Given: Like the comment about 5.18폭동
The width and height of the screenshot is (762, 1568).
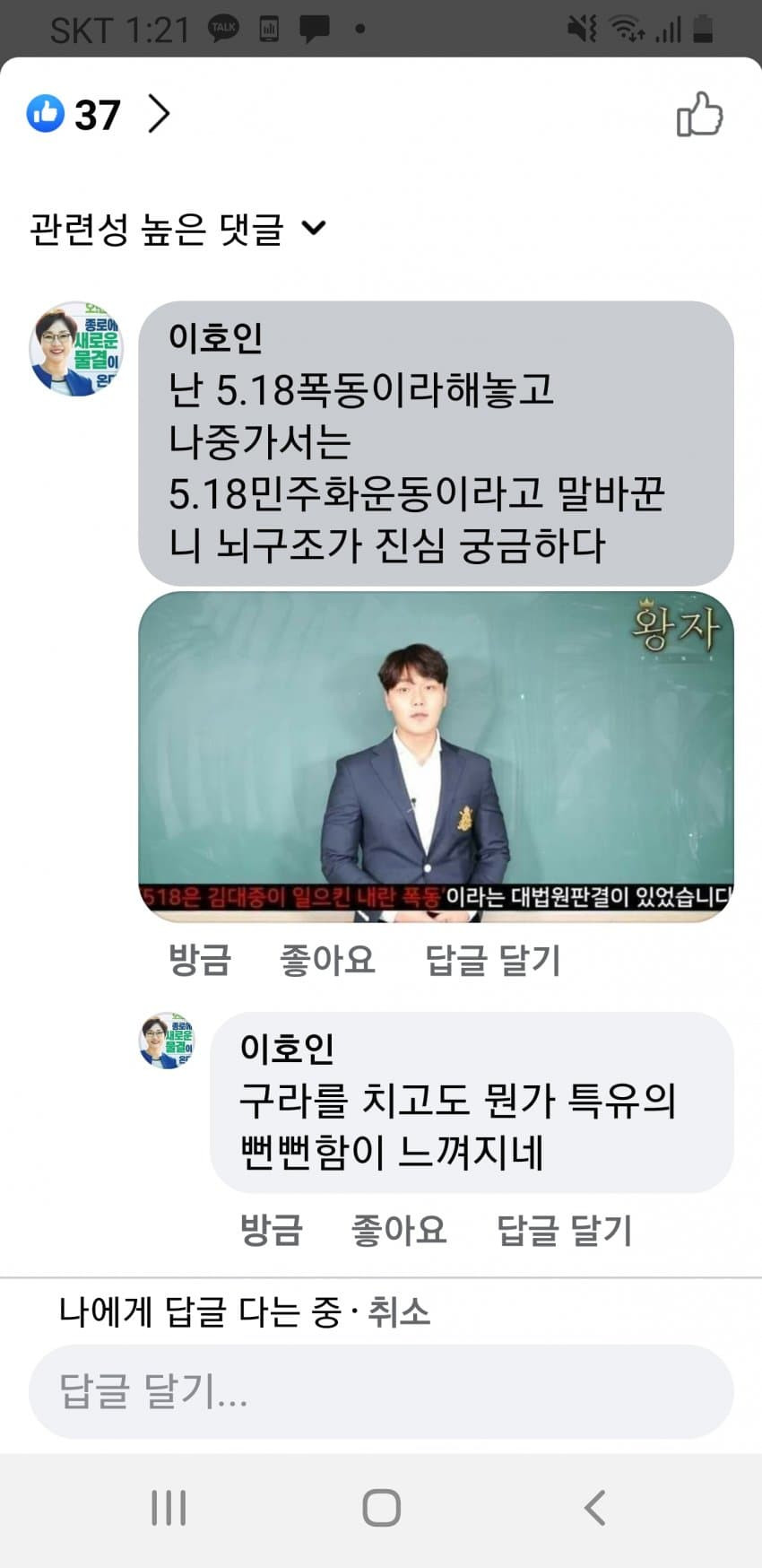Looking at the screenshot, I should tap(327, 960).
